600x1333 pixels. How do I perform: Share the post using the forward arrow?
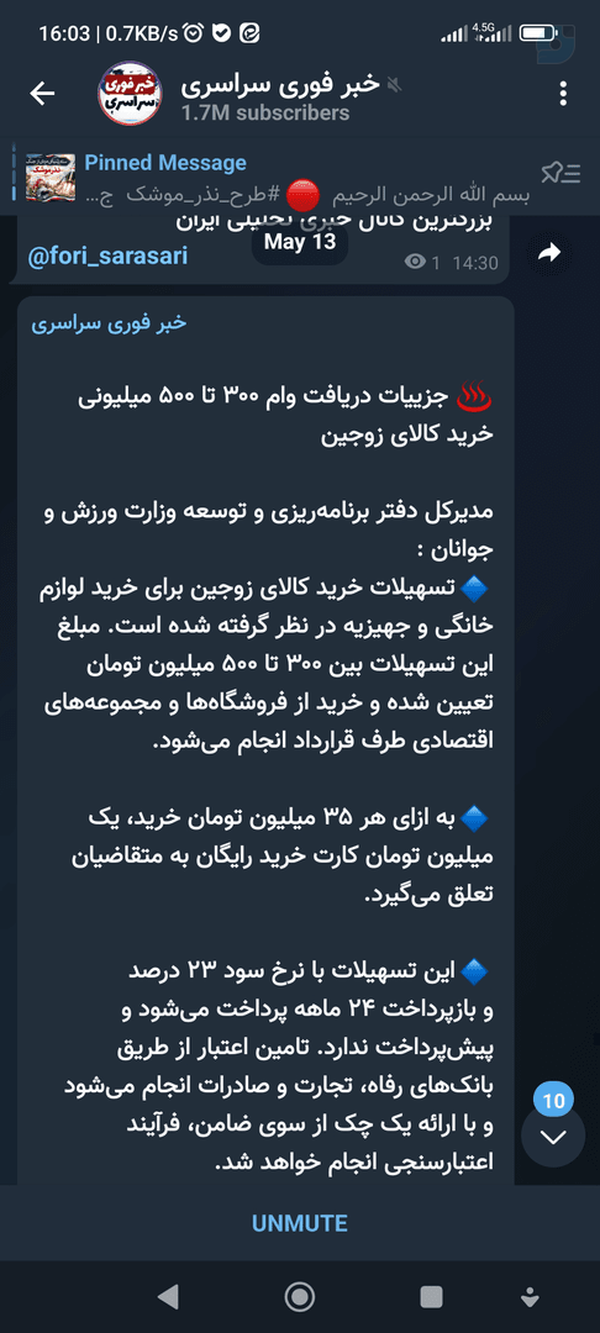(x=550, y=254)
